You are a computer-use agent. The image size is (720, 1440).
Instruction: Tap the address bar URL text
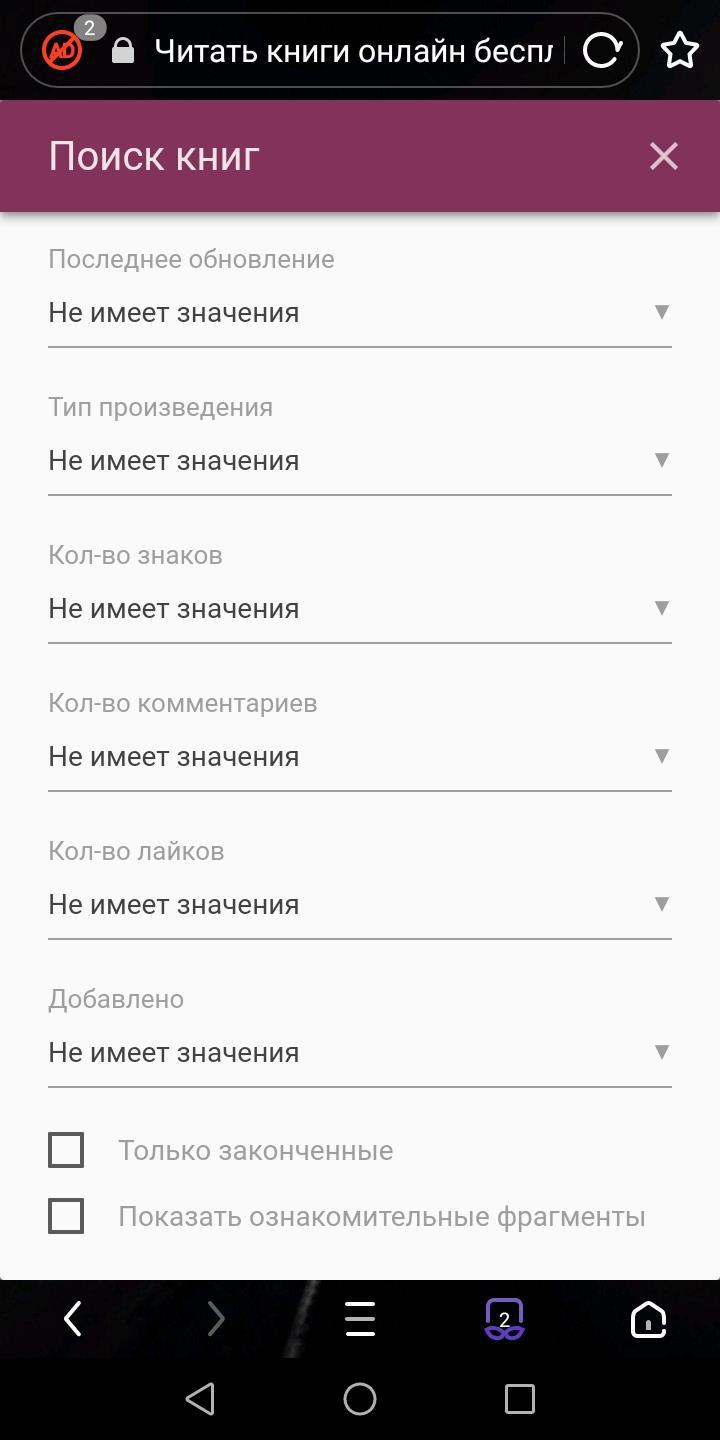pos(350,50)
